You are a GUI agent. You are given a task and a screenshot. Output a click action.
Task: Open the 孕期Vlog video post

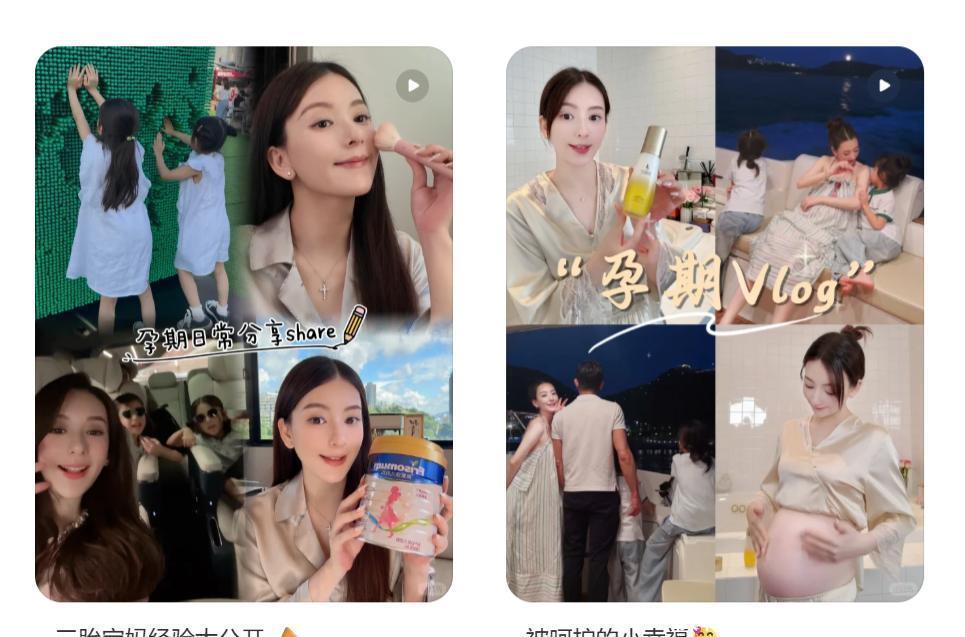(x=714, y=323)
